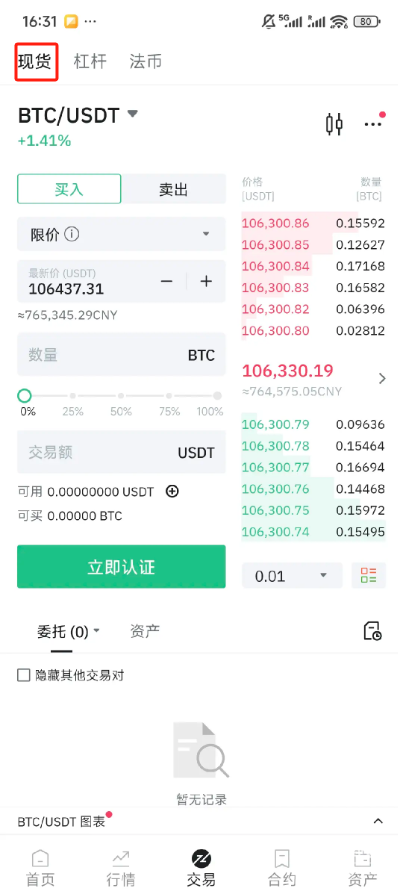
Task: Expand the 限价 order type dropdown
Action: [121, 234]
